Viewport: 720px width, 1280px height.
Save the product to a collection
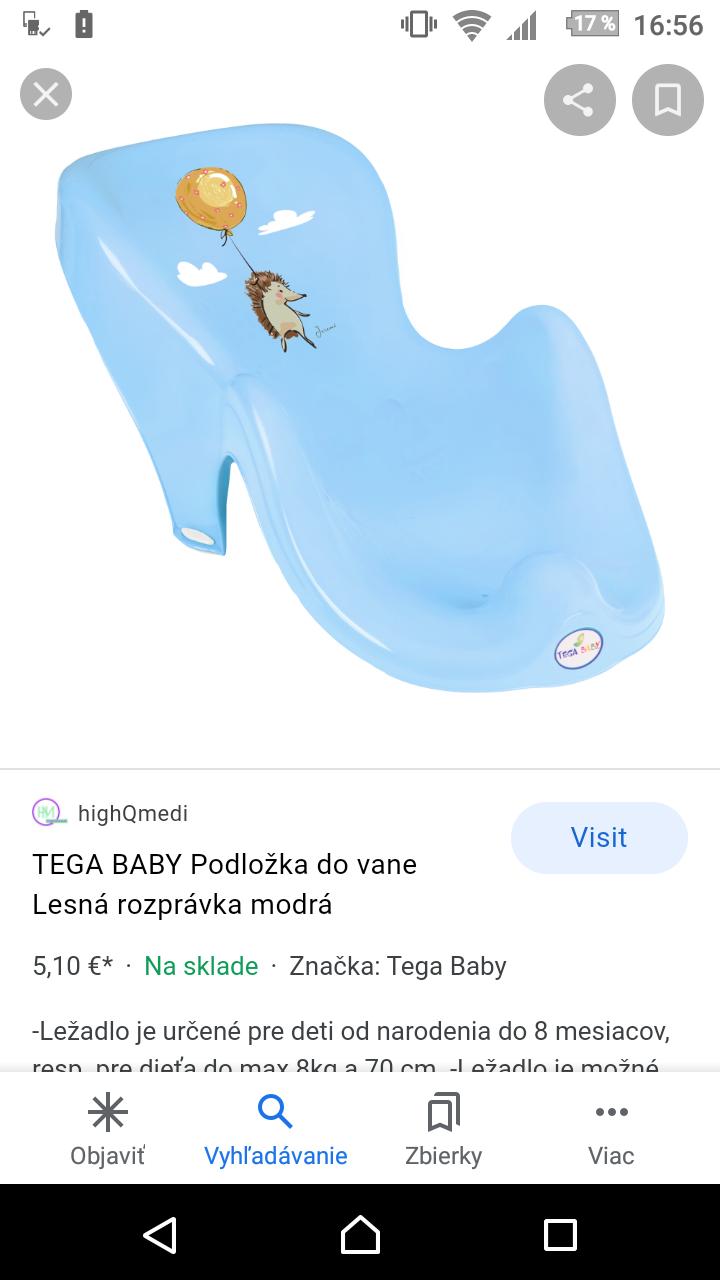pyautogui.click(x=667, y=100)
